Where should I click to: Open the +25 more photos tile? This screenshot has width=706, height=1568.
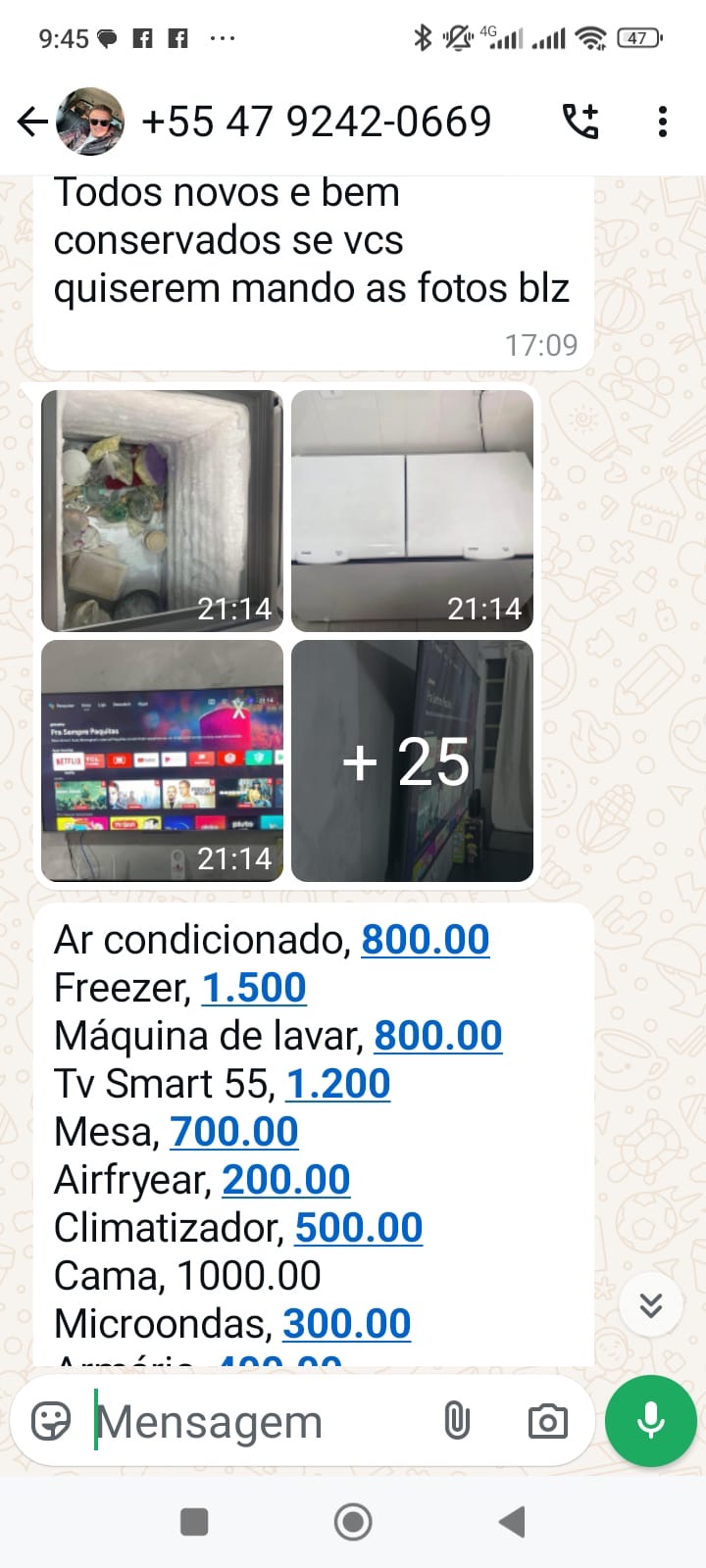point(412,760)
